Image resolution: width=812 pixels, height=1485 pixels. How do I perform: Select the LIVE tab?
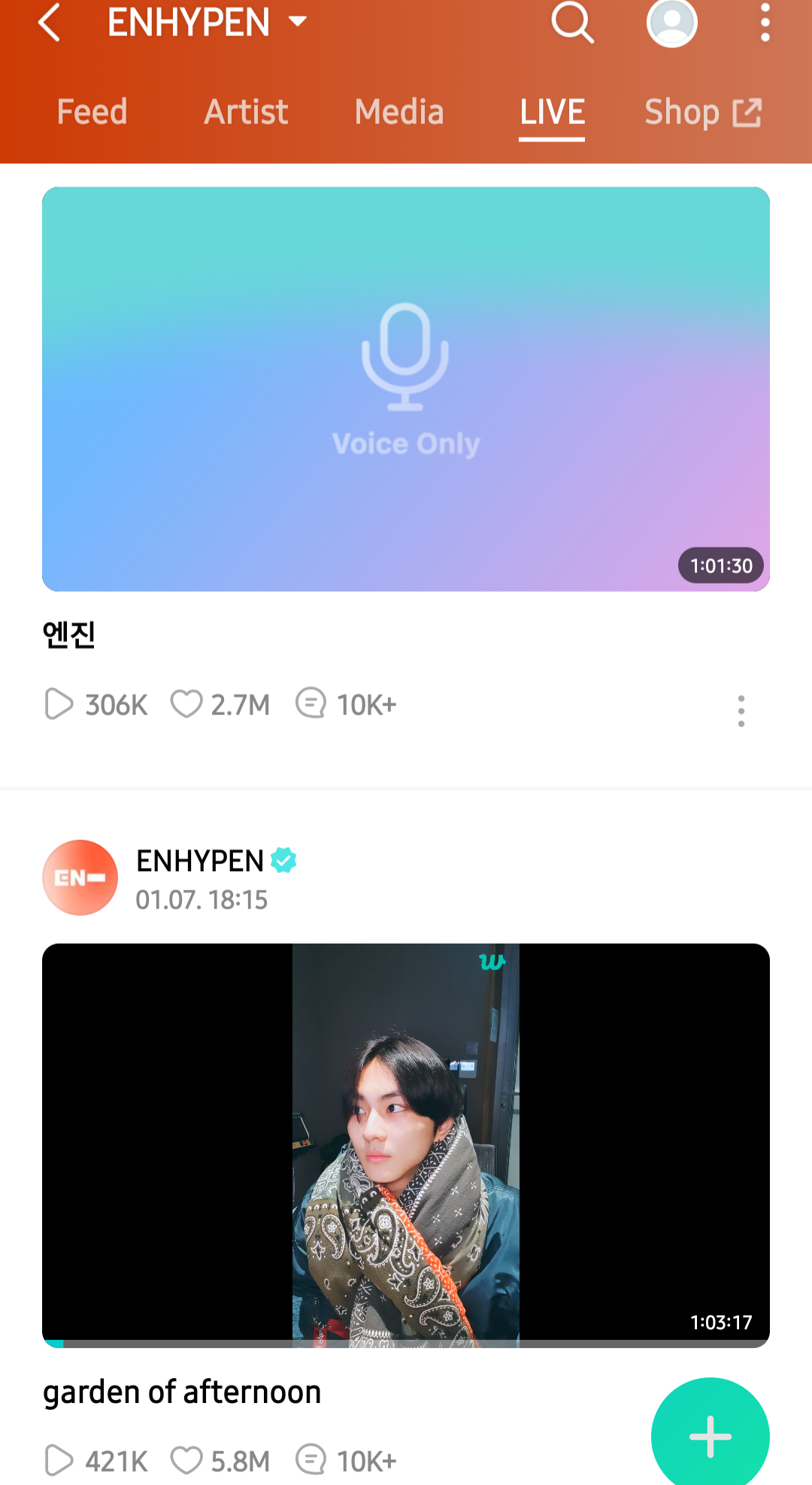[552, 112]
